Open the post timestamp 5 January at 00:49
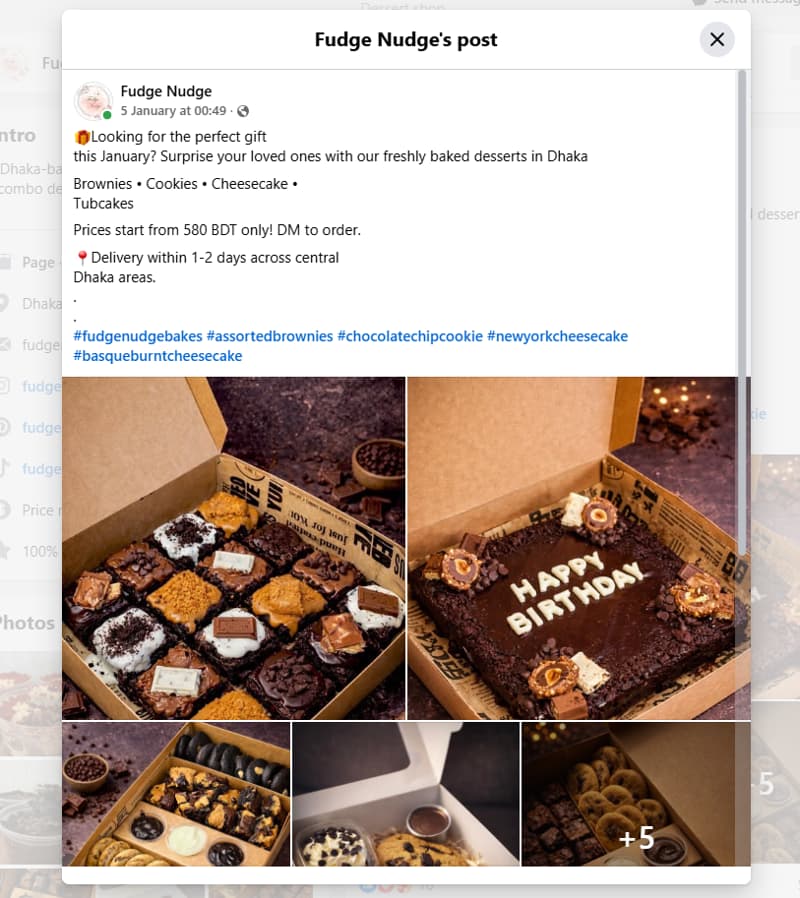Screen dimensions: 800x898 (175, 111)
